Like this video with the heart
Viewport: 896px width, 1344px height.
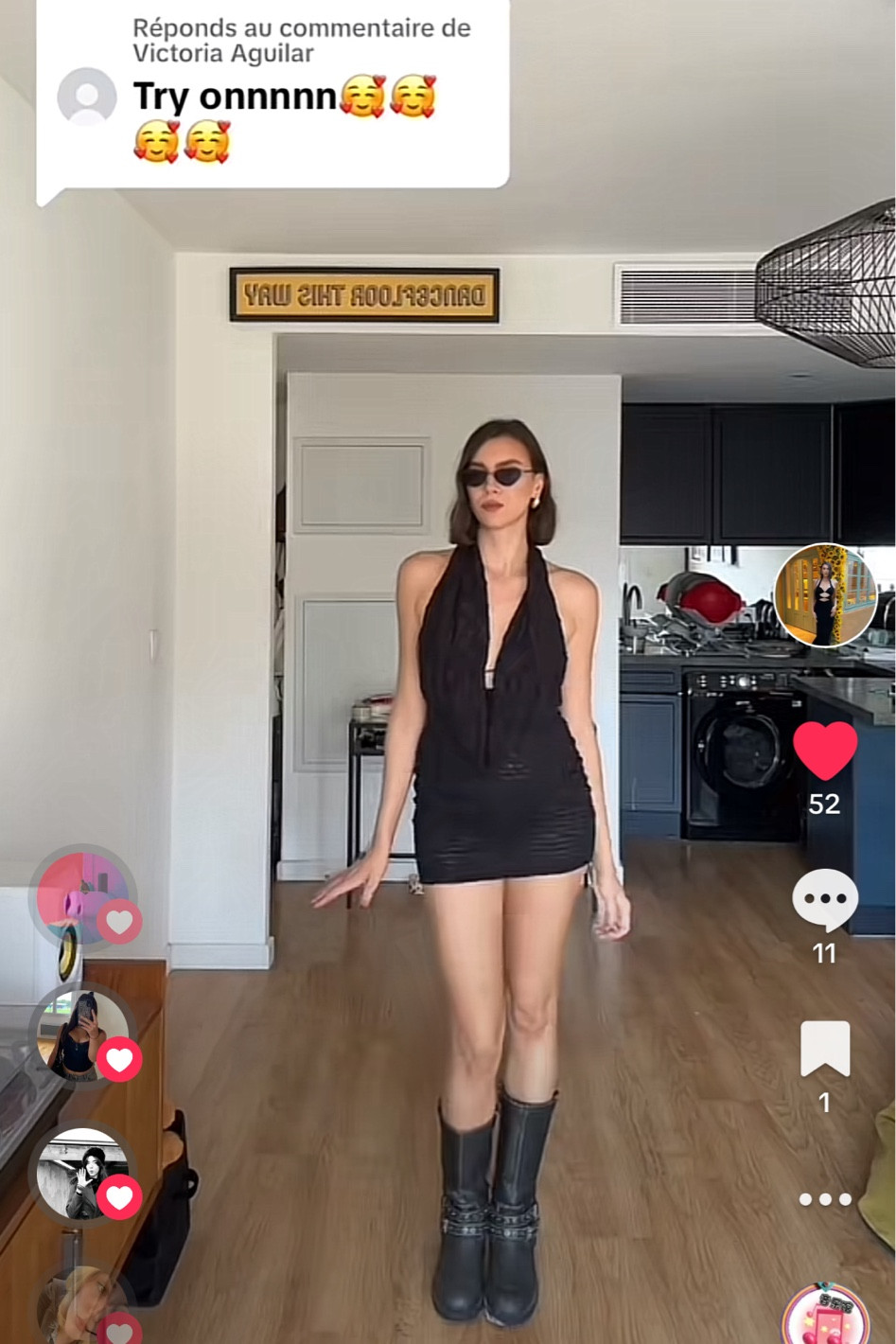coord(824,751)
